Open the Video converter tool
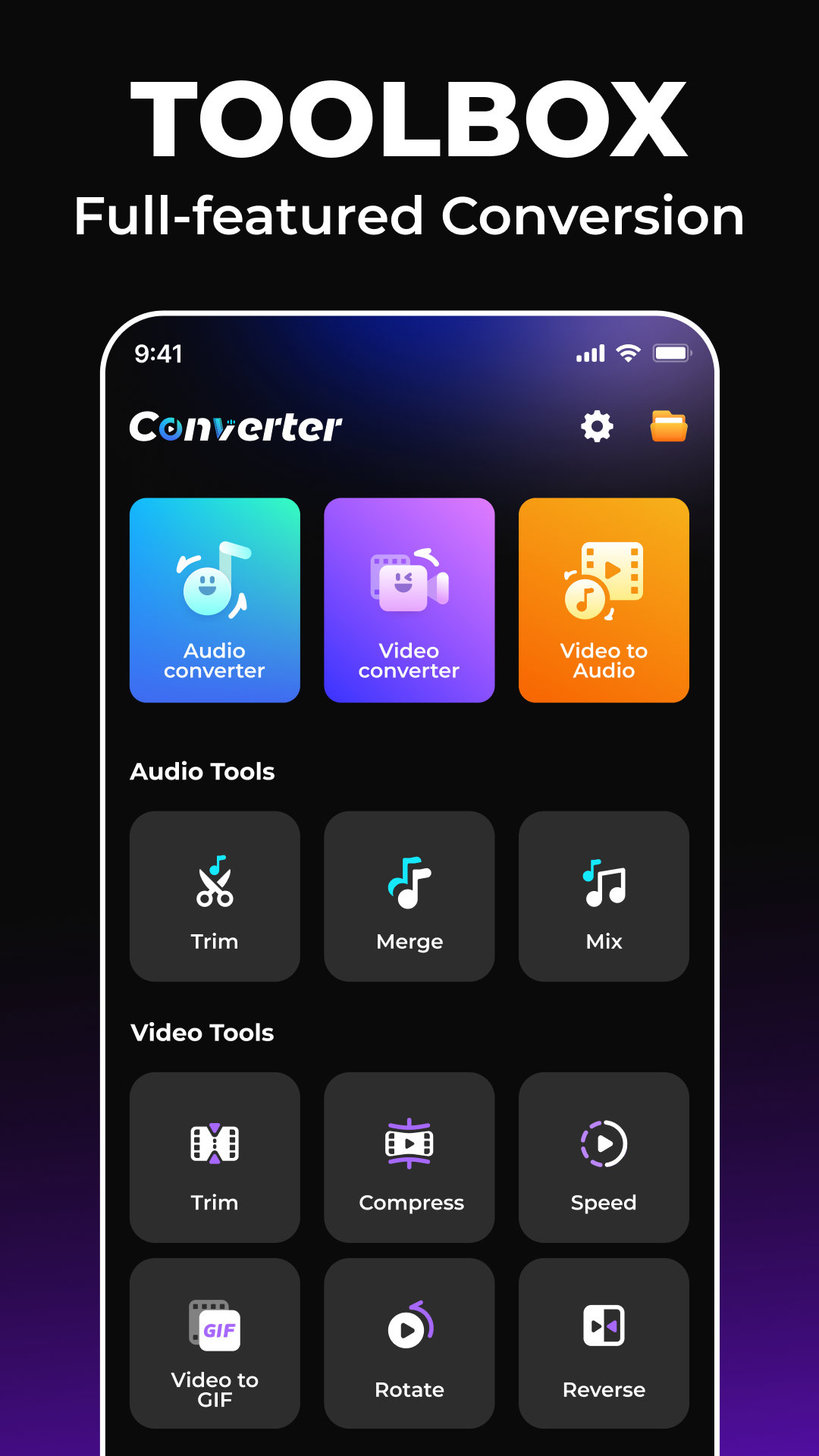Image resolution: width=819 pixels, height=1456 pixels. tap(409, 601)
